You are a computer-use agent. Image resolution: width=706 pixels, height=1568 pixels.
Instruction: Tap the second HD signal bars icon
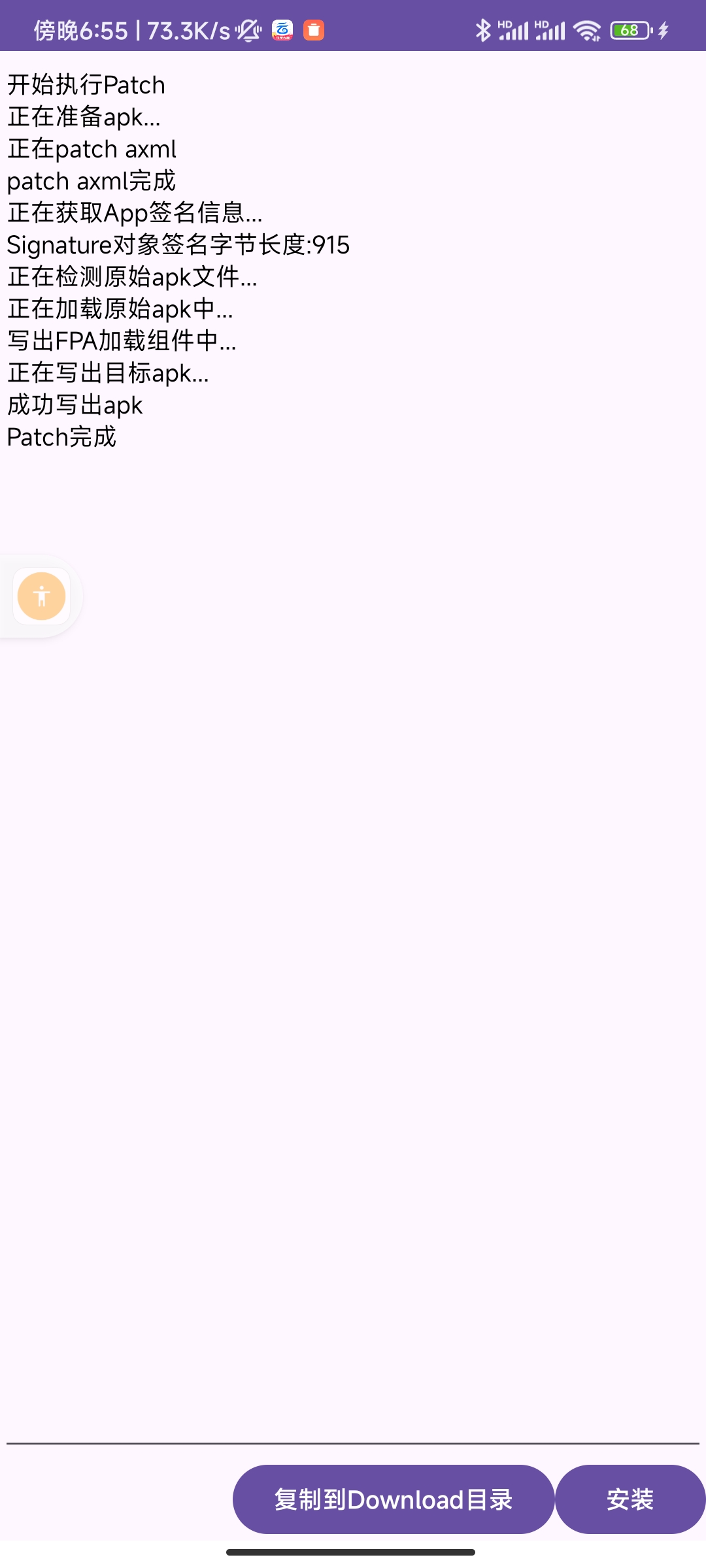(x=551, y=29)
